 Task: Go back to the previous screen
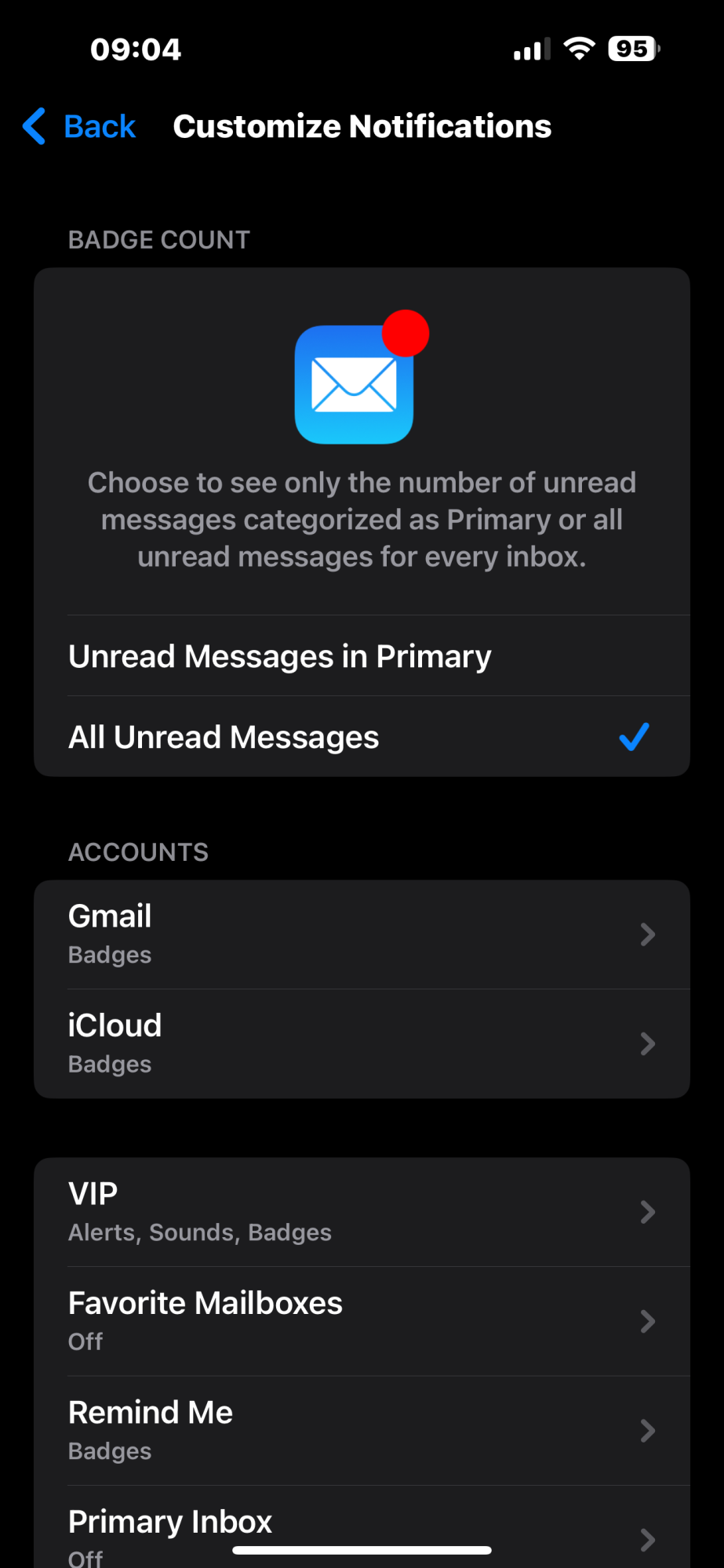click(x=79, y=126)
